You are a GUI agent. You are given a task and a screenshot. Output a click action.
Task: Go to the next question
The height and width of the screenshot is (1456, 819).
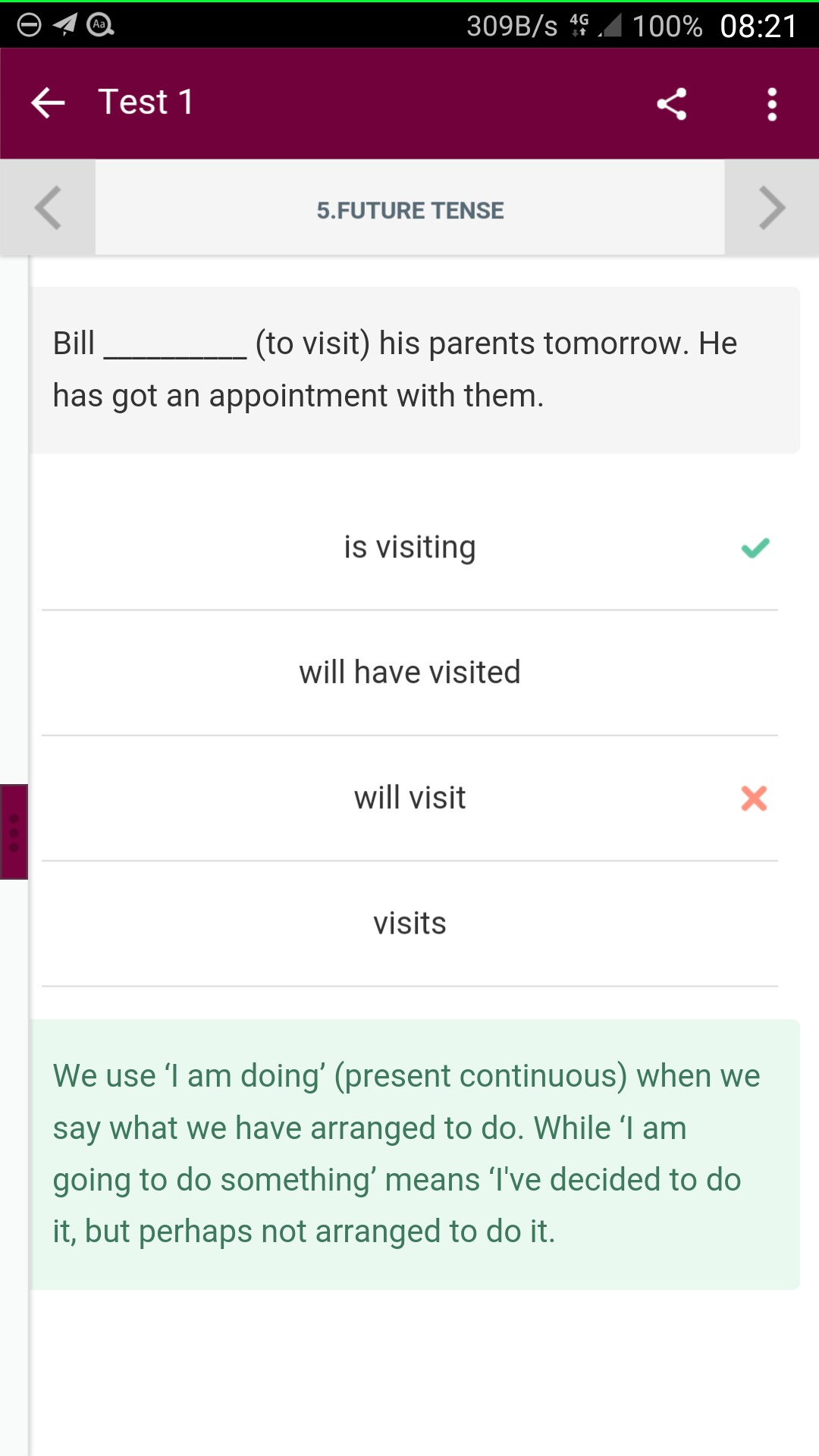click(x=772, y=207)
